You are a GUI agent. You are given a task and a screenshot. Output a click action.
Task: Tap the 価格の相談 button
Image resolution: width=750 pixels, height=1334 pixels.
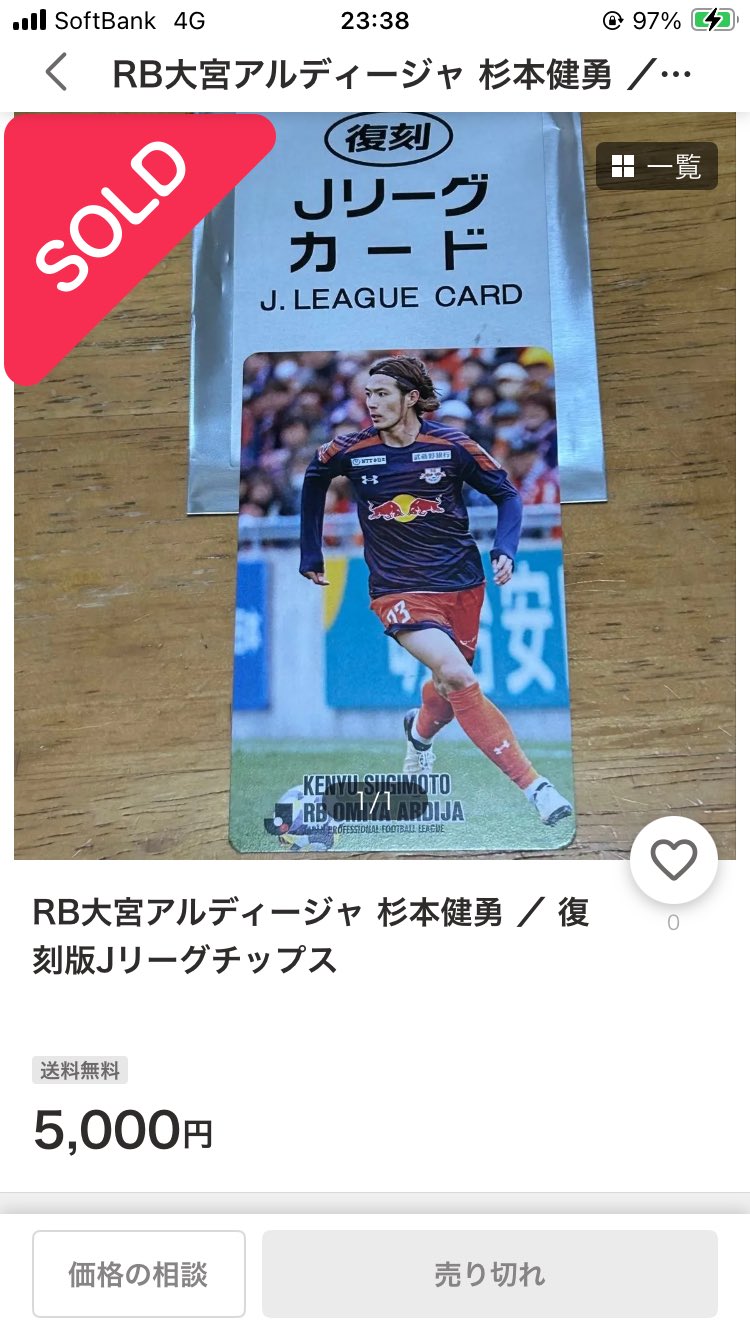point(139,1273)
